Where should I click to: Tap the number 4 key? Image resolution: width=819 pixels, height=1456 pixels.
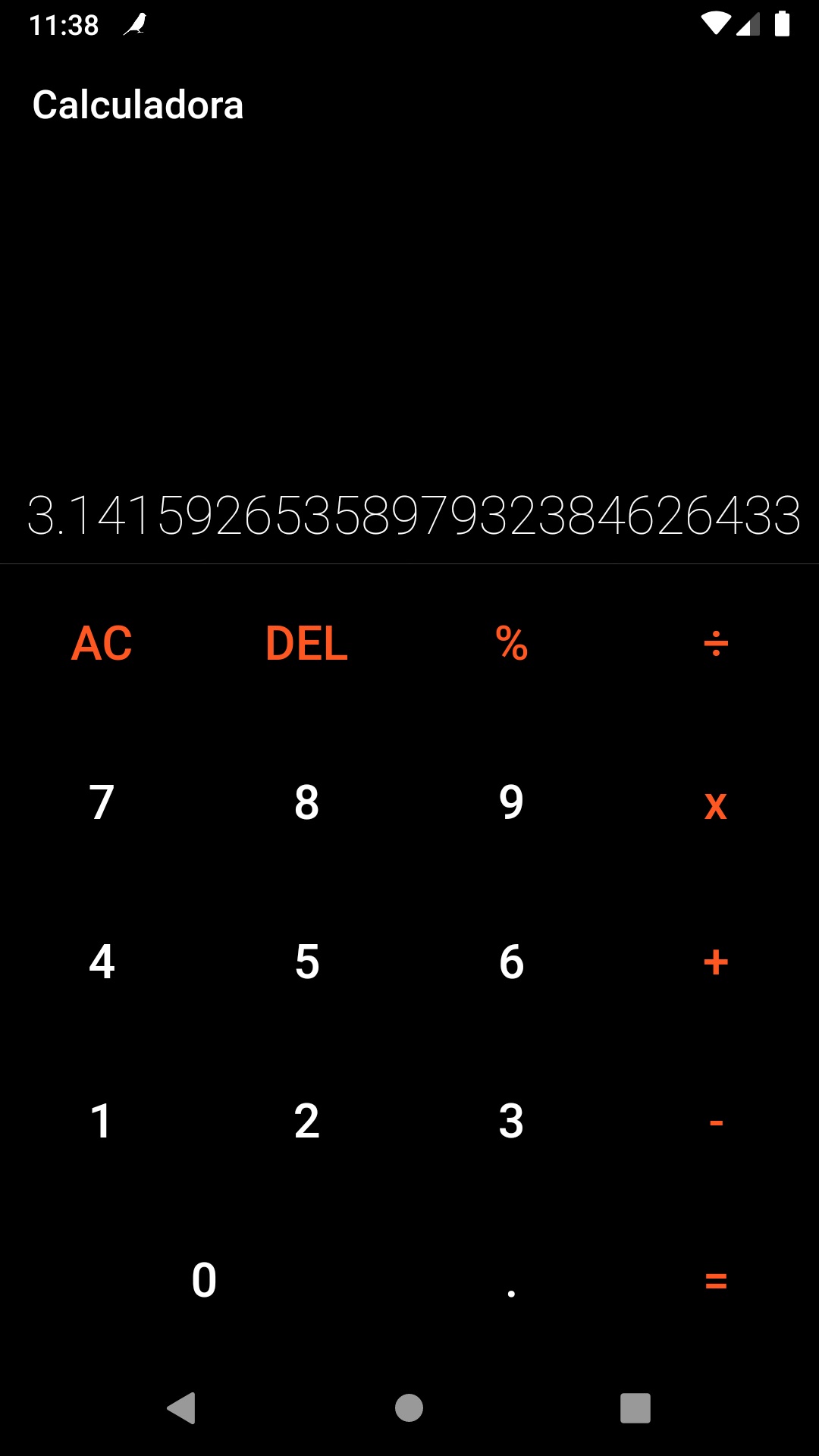tap(102, 962)
